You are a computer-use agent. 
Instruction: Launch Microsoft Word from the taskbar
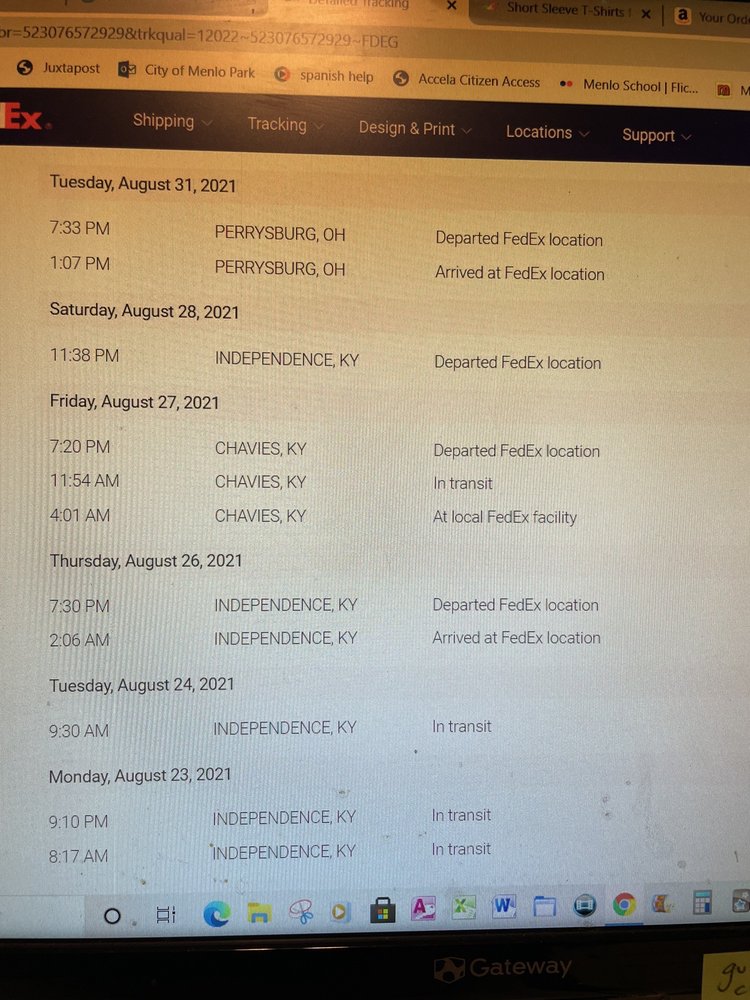coord(503,911)
